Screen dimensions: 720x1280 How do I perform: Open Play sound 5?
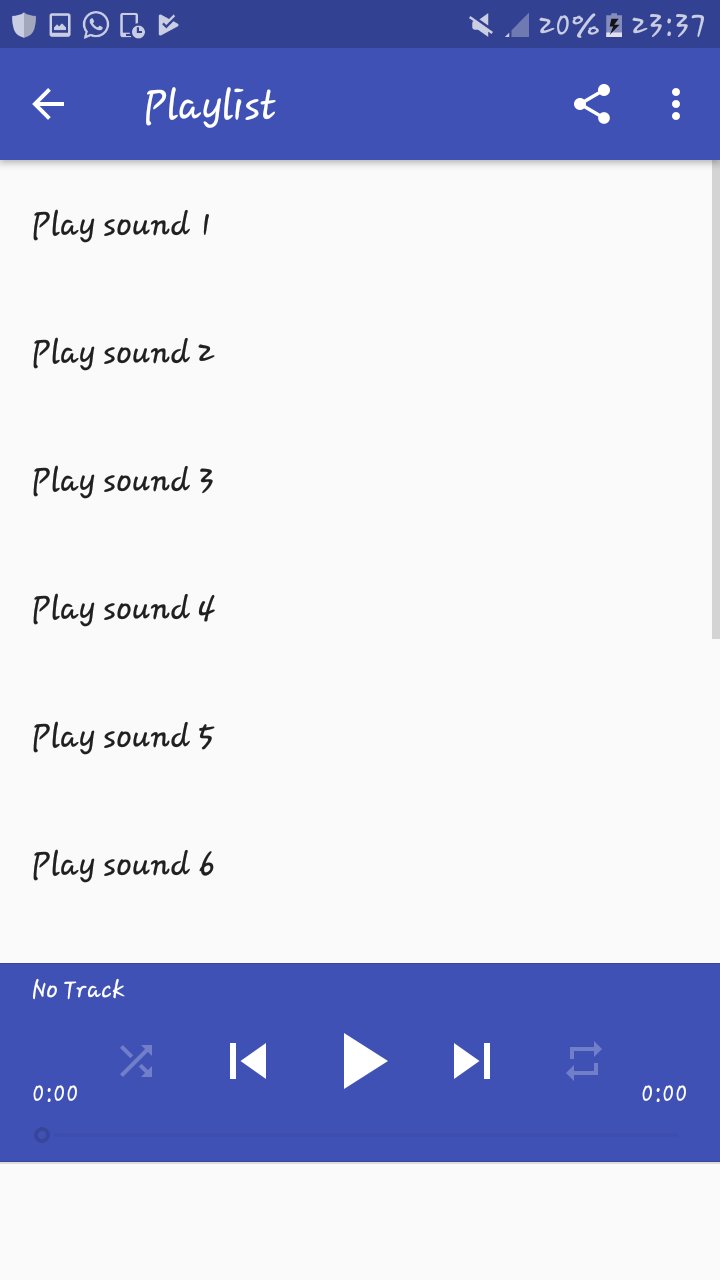123,737
